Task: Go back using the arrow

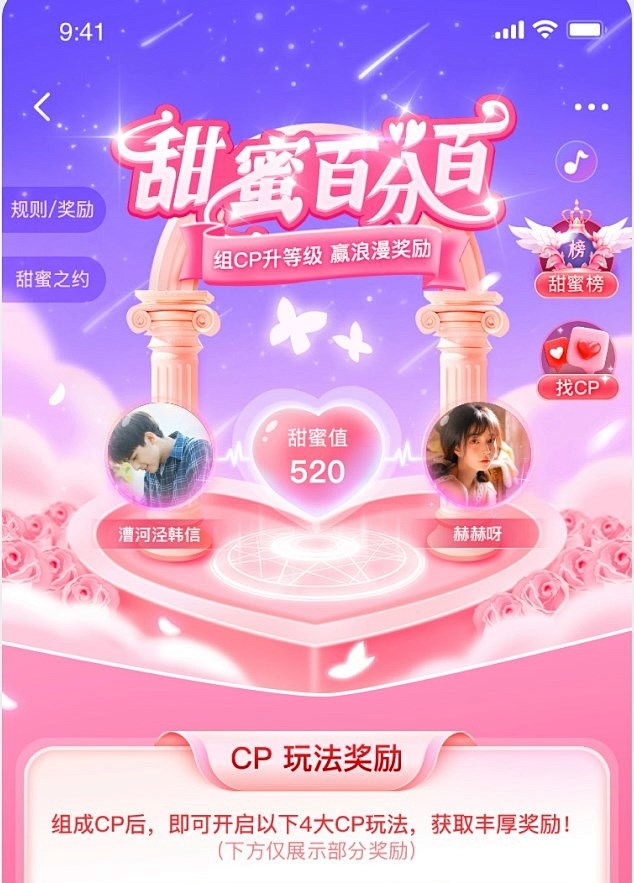Action: tap(42, 107)
